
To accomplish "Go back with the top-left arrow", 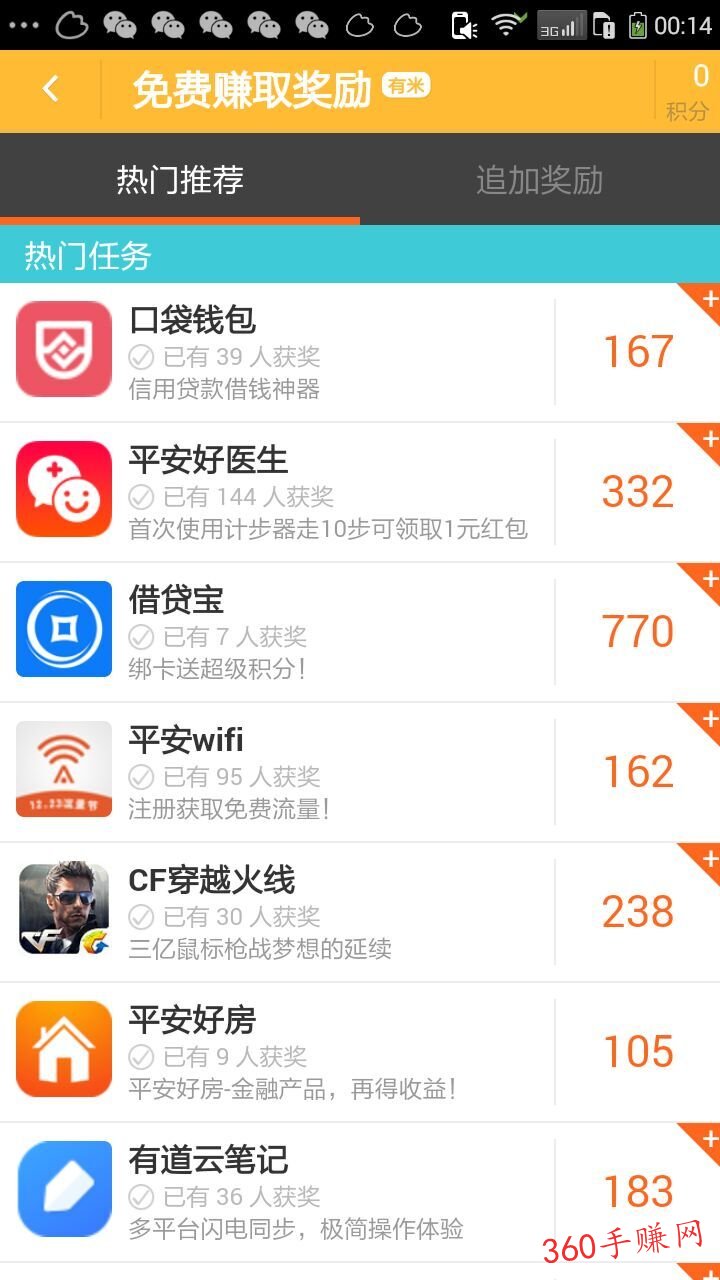I will (x=50, y=90).
